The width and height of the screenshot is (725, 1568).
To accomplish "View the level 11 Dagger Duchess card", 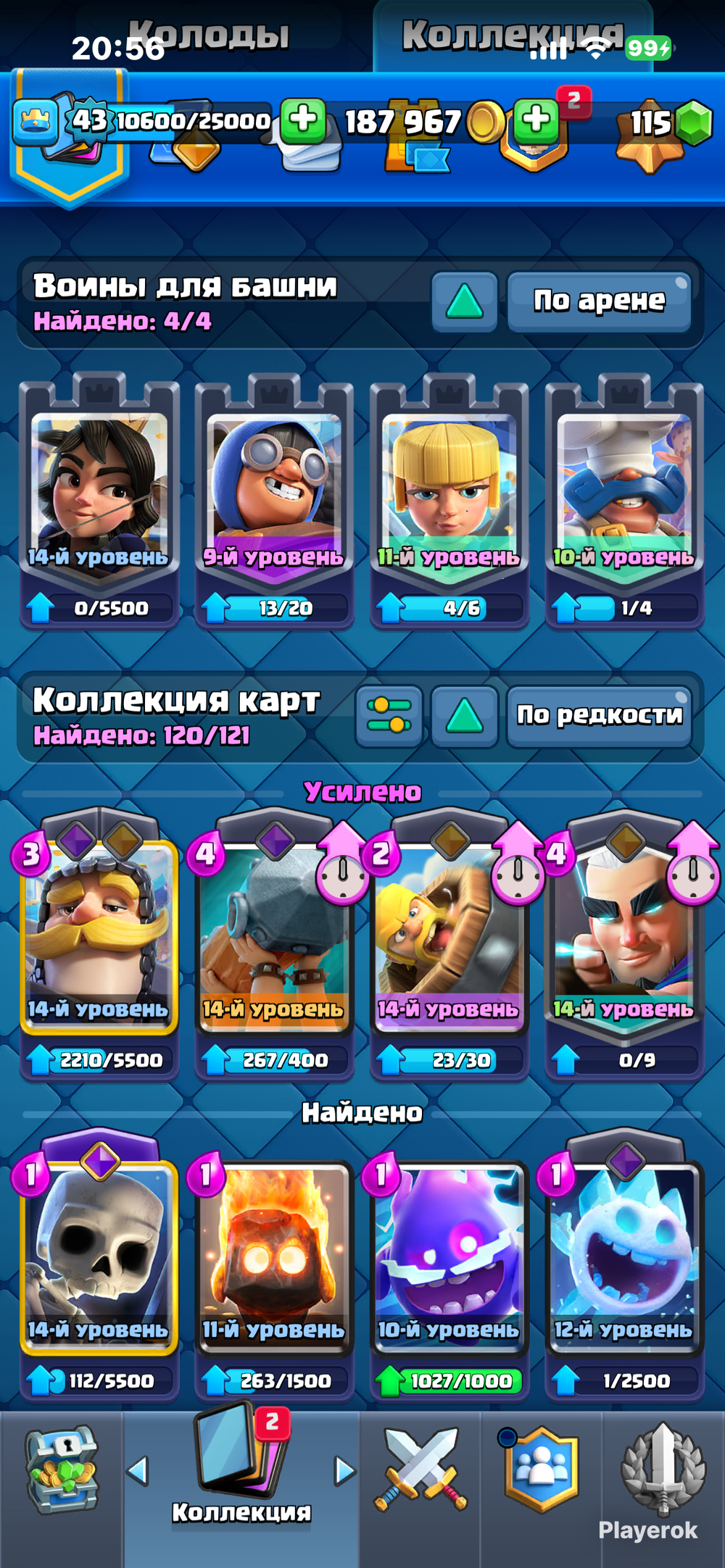I will (449, 493).
